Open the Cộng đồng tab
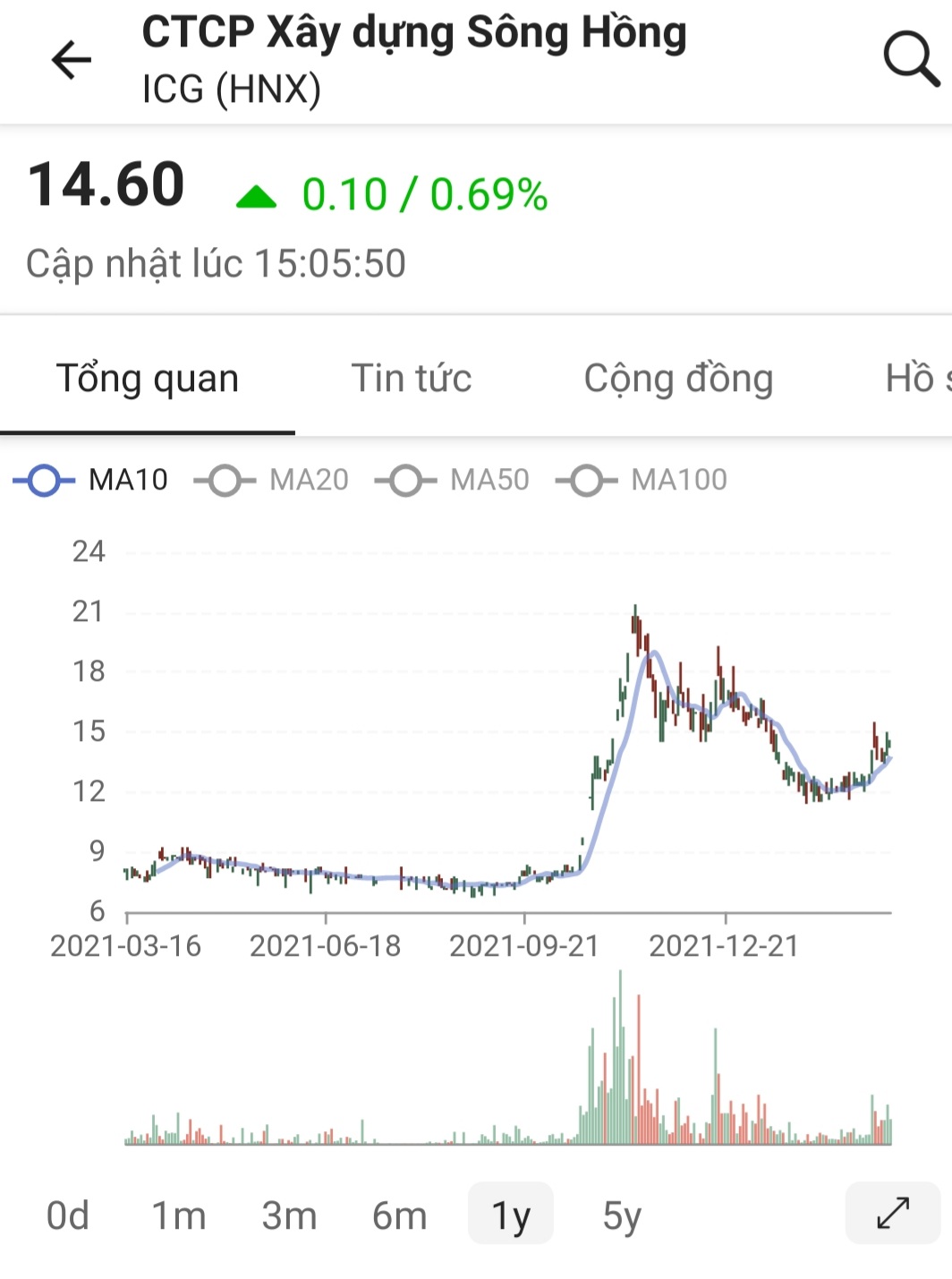 pyautogui.click(x=678, y=379)
